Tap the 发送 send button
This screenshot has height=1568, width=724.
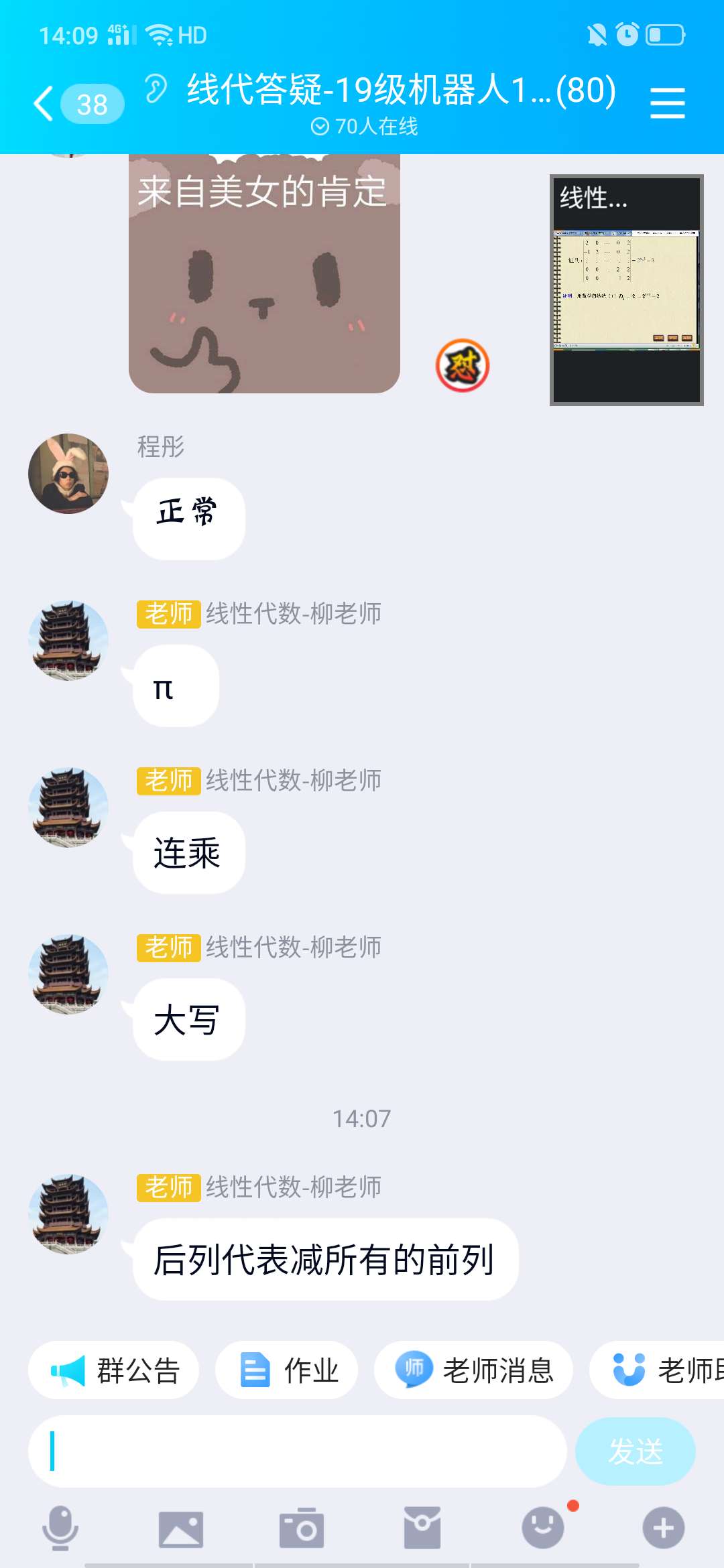(x=635, y=1451)
